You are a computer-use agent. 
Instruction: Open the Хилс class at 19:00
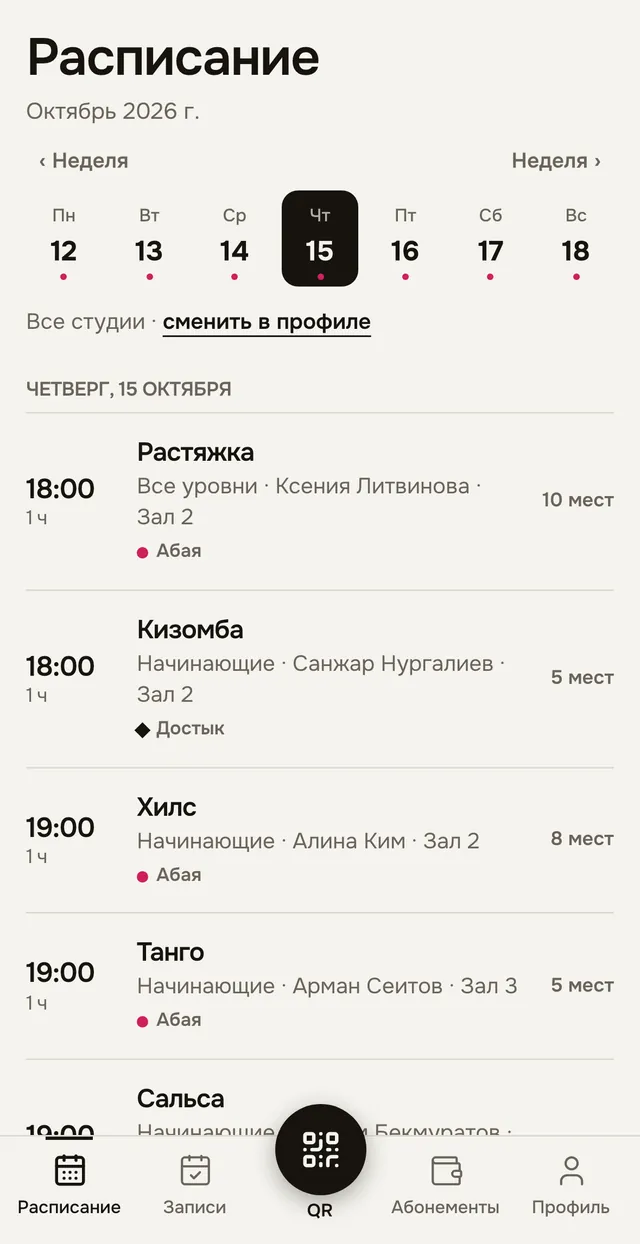point(320,840)
